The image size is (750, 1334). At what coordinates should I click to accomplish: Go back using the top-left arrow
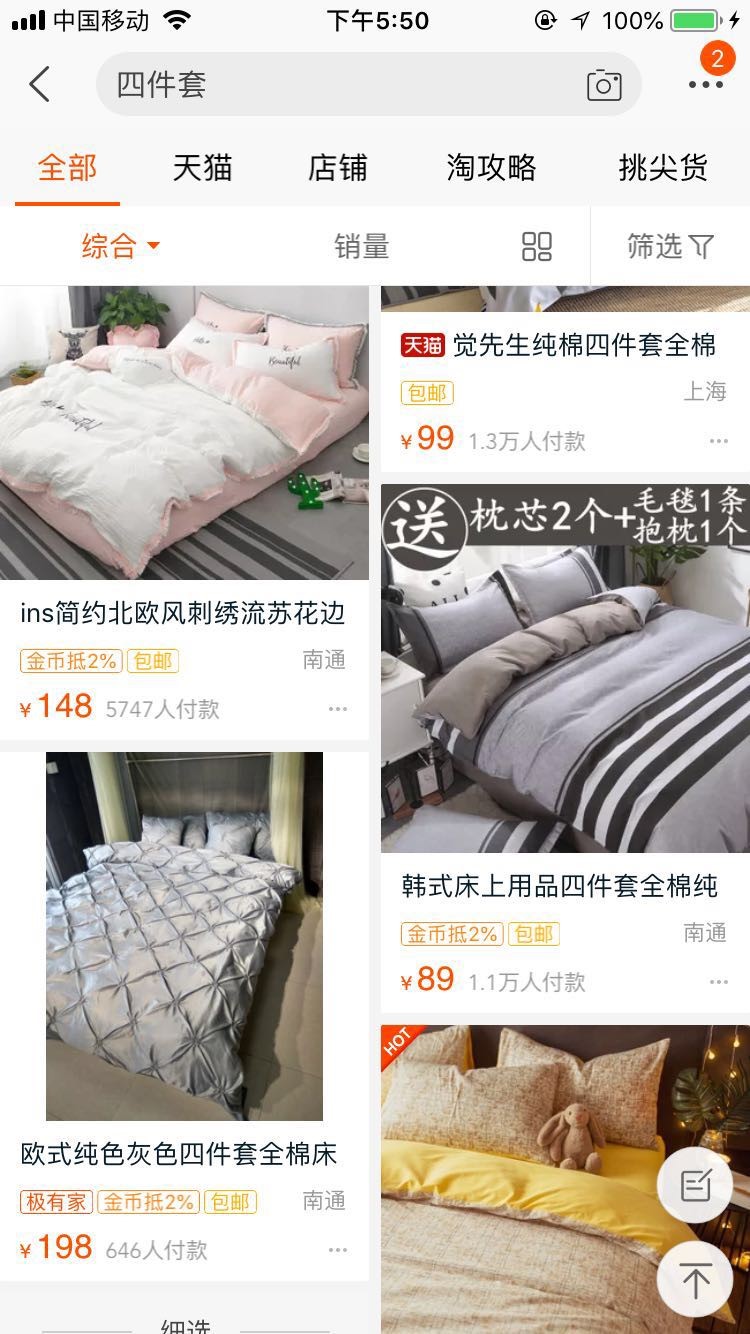40,85
